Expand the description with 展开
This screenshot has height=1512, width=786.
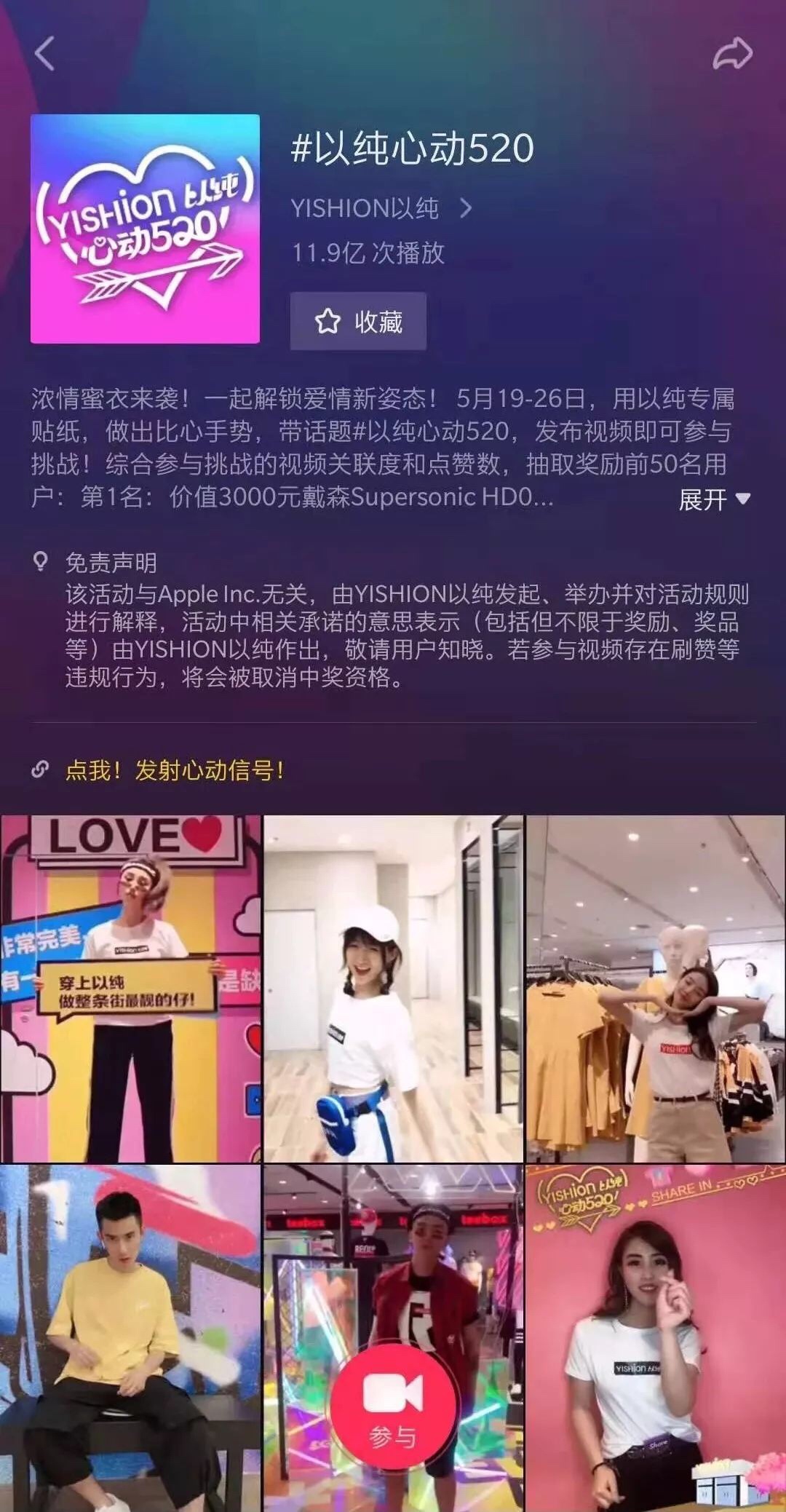coord(713,499)
